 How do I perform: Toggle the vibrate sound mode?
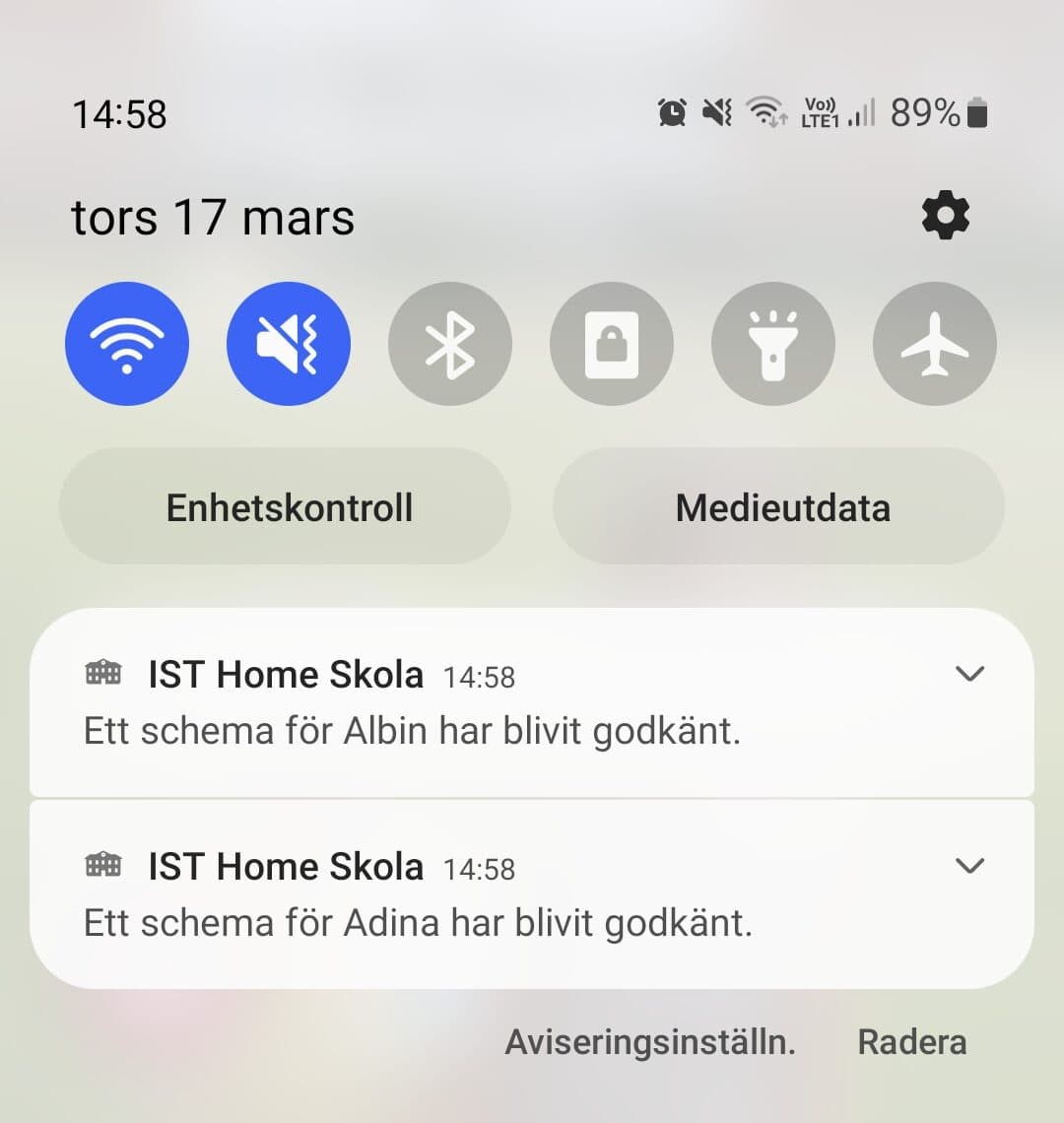click(288, 344)
